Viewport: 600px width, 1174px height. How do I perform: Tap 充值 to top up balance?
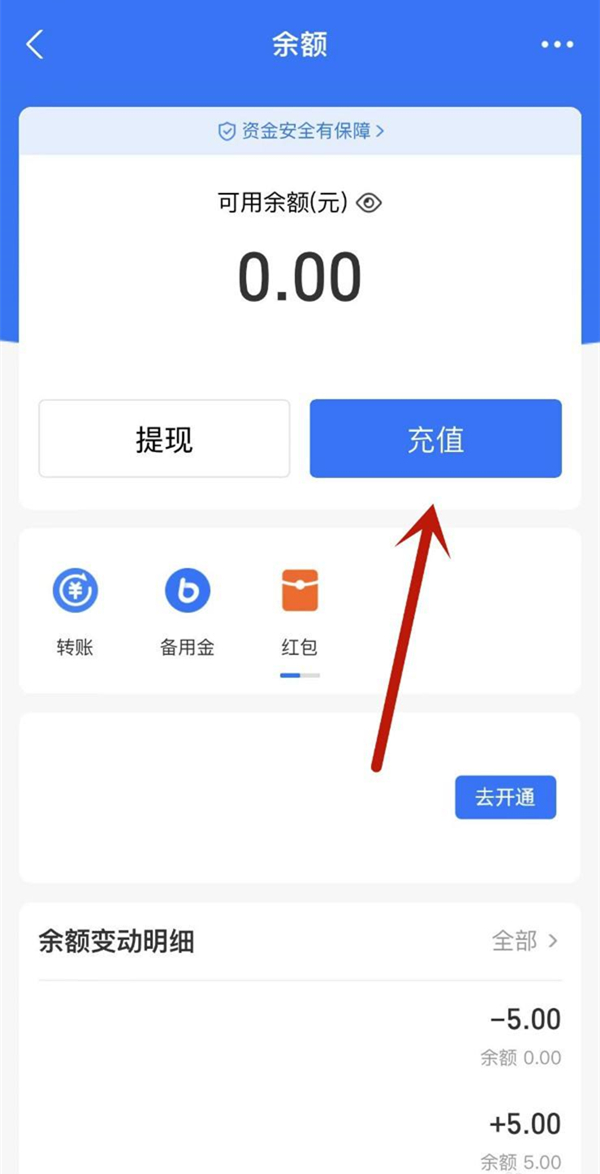tap(435, 439)
